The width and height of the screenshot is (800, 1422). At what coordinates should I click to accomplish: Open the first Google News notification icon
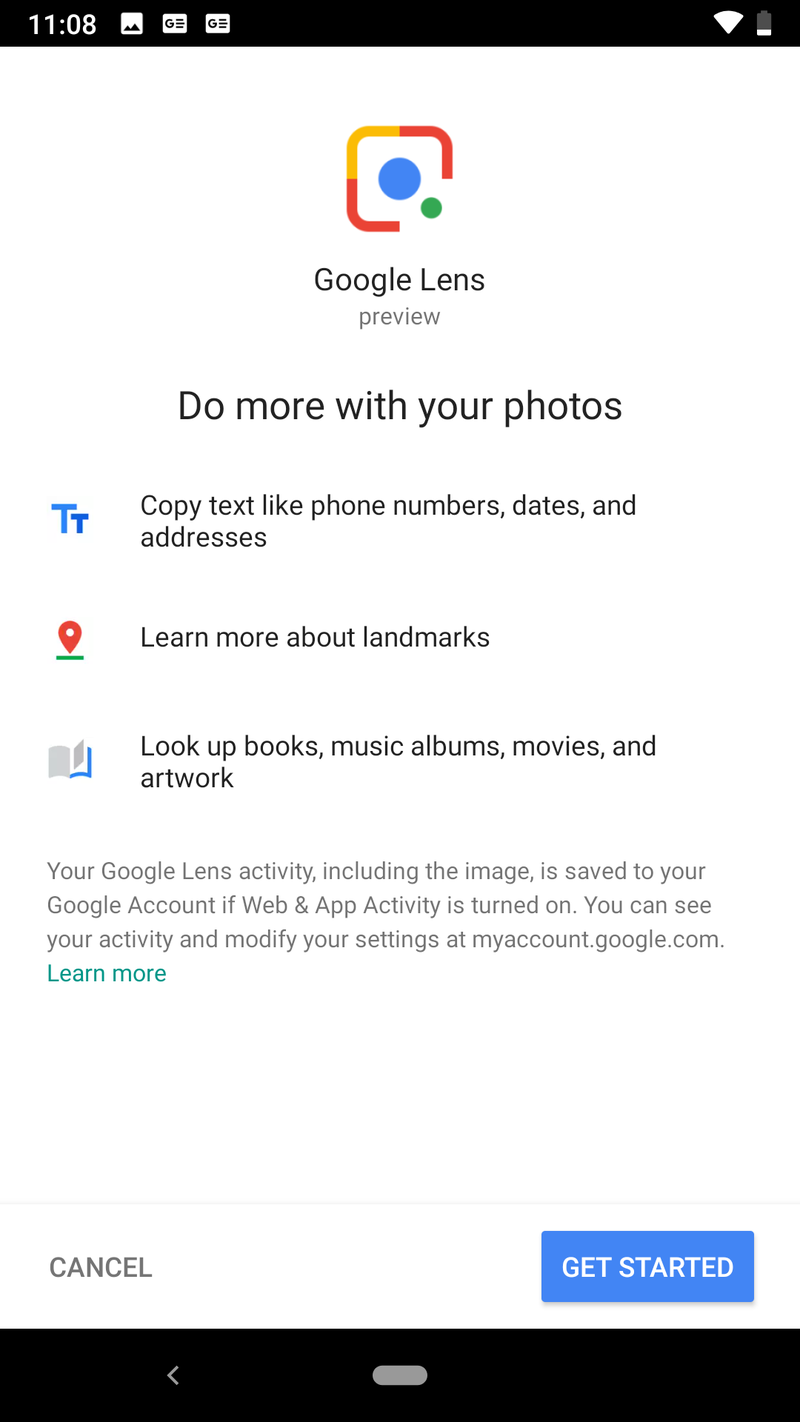(x=174, y=23)
